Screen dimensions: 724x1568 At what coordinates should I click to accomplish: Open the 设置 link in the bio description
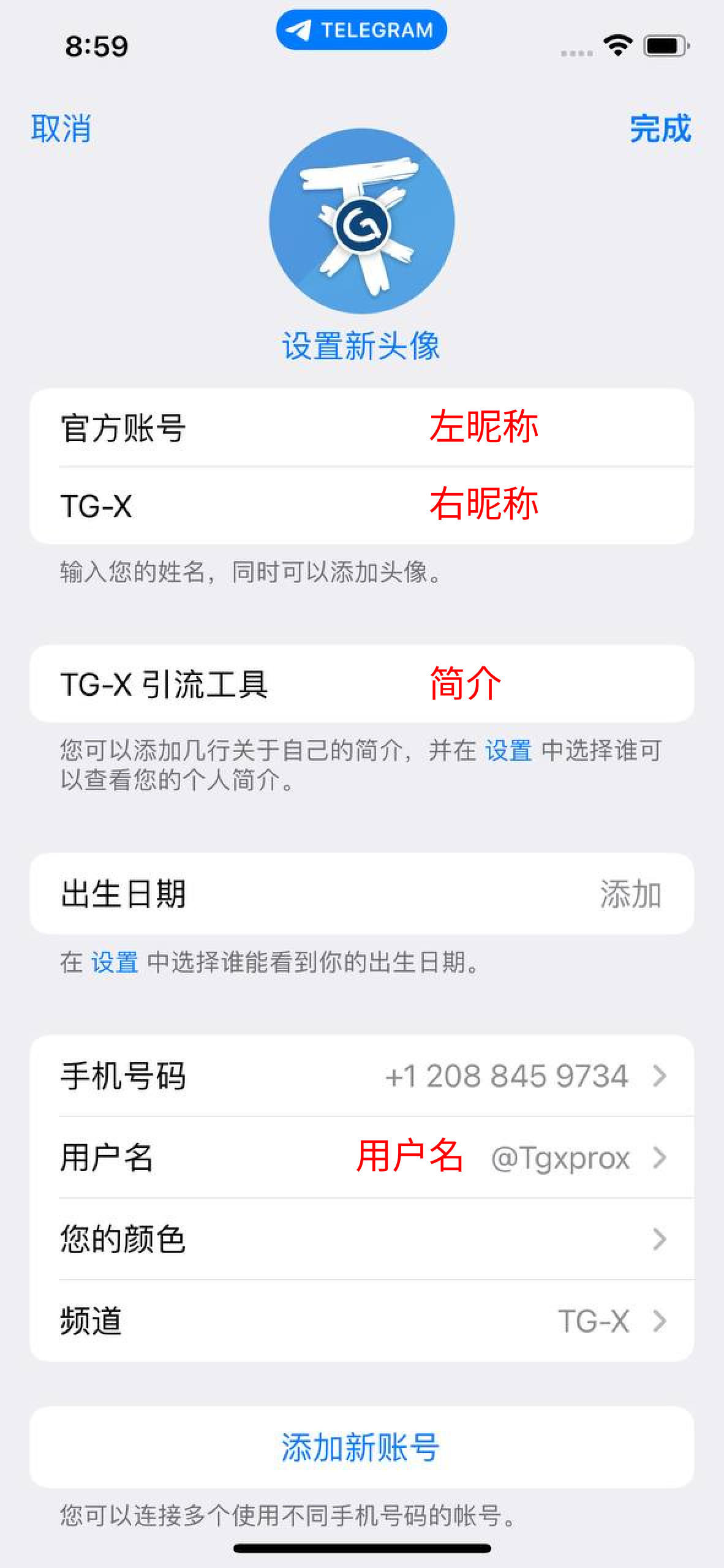click(x=508, y=750)
